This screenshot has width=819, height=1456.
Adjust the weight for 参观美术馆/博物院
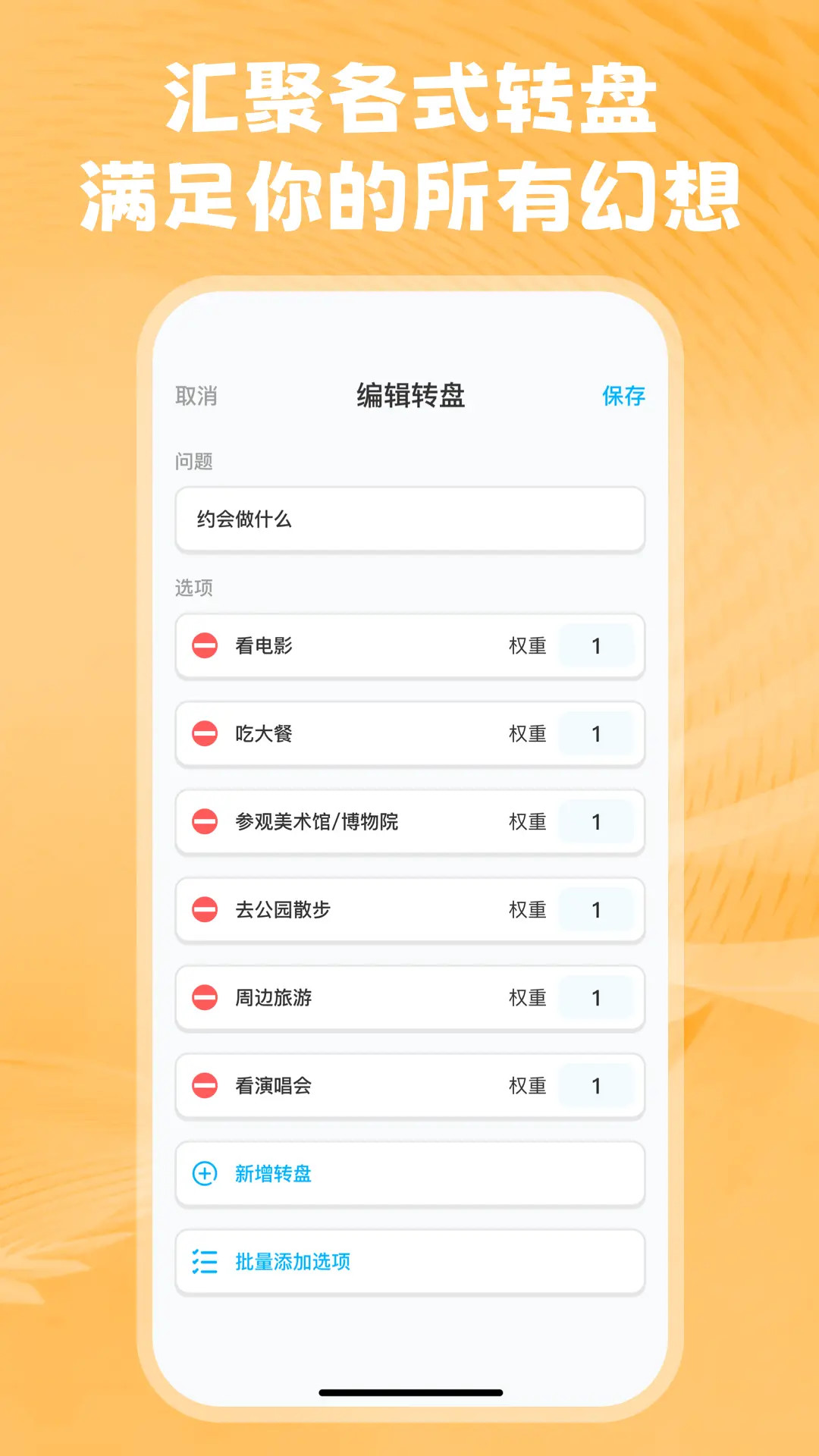click(x=598, y=822)
